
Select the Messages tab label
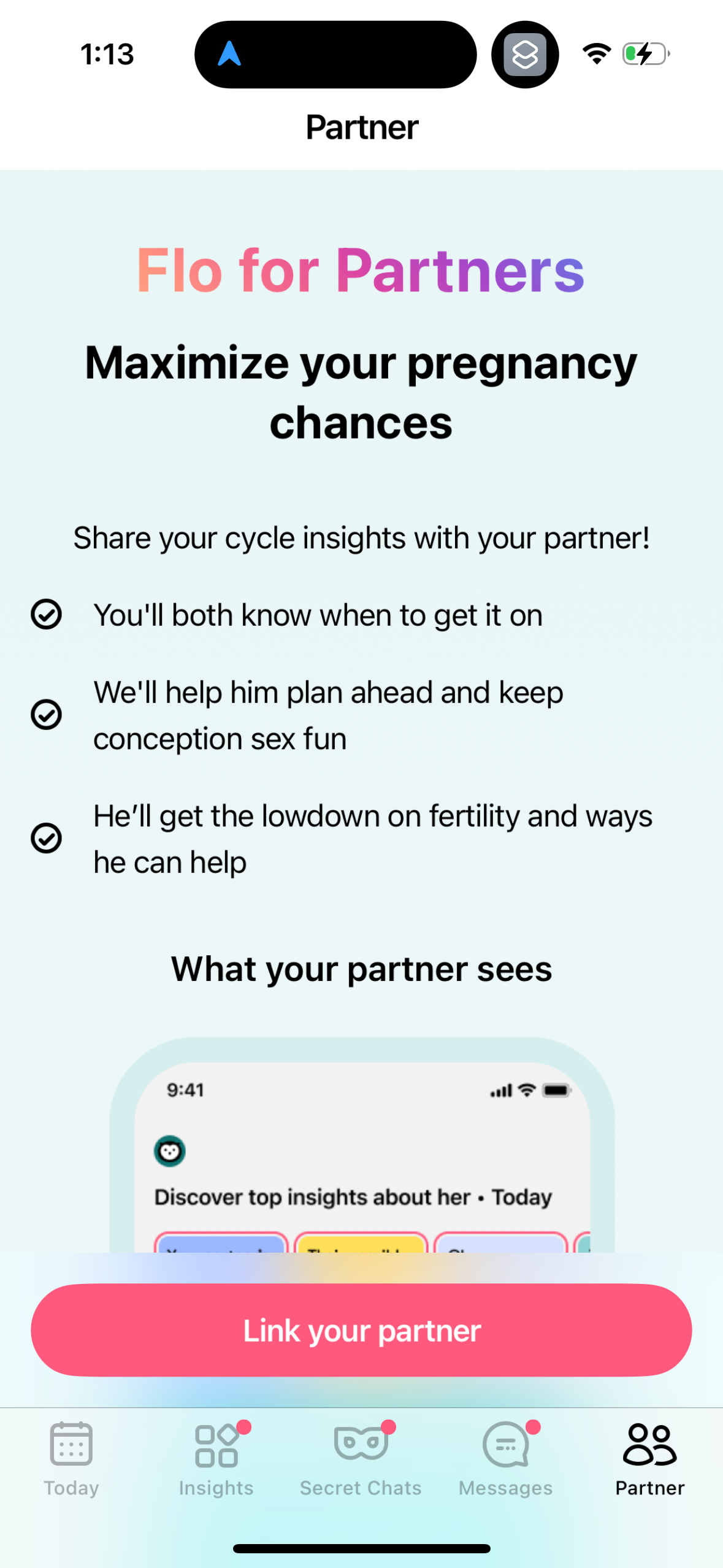tap(505, 1487)
